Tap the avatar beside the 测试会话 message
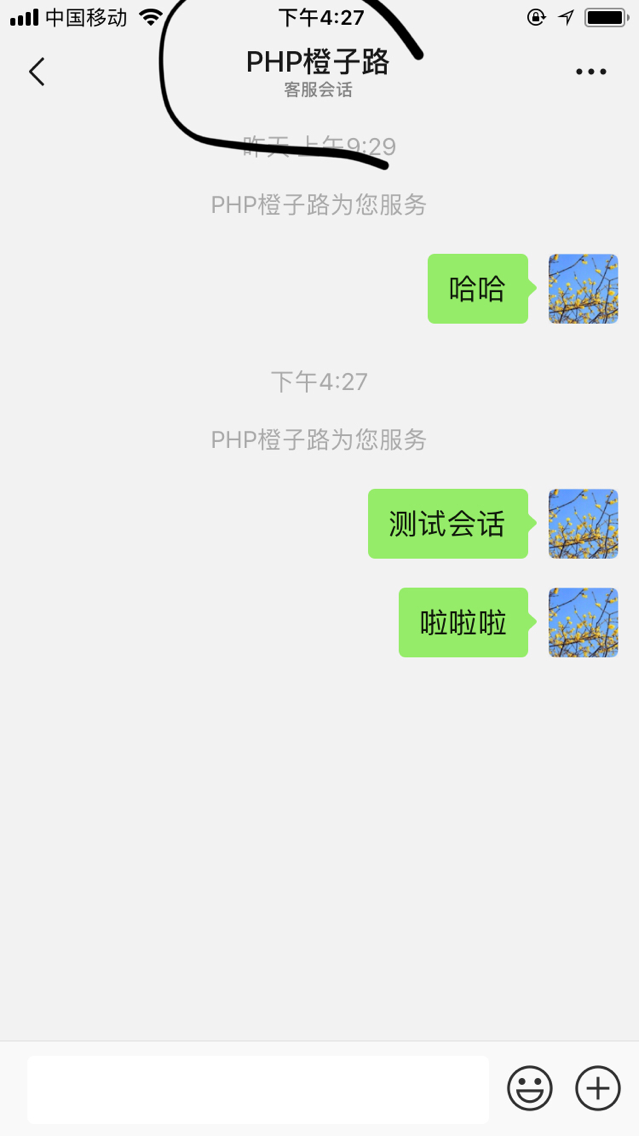 click(x=583, y=524)
